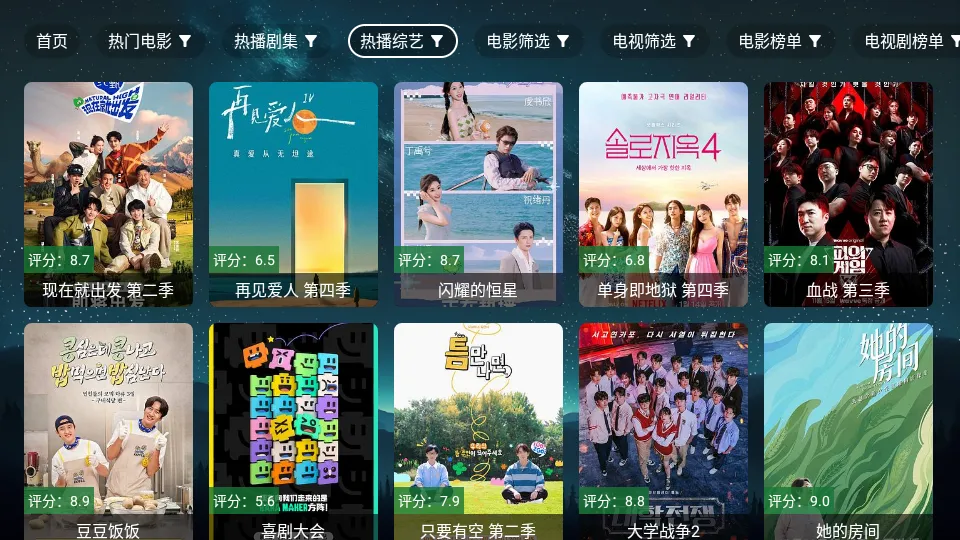Select the 闪耀的恒星 card
The image size is (960, 540).
[478, 194]
